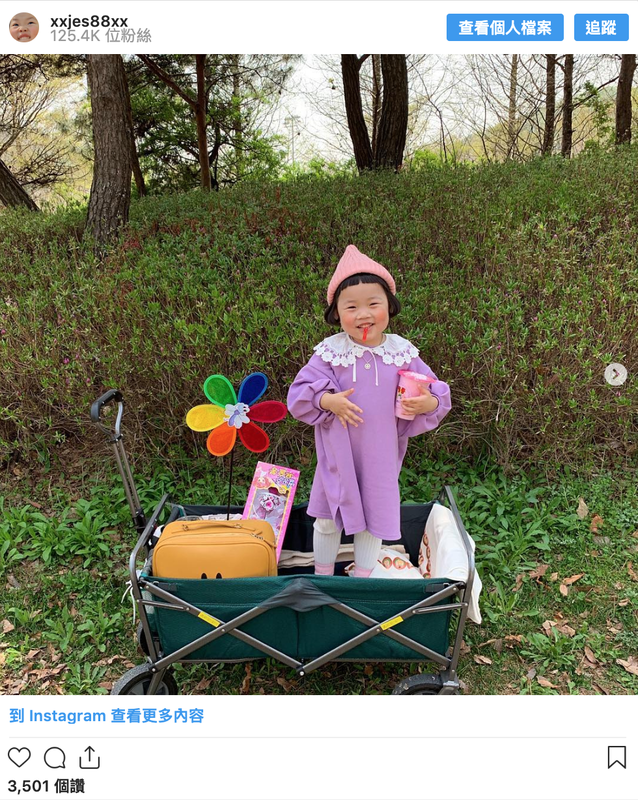This screenshot has width=638, height=800.
Task: Go to next photo with the arrow
Action: point(616,374)
